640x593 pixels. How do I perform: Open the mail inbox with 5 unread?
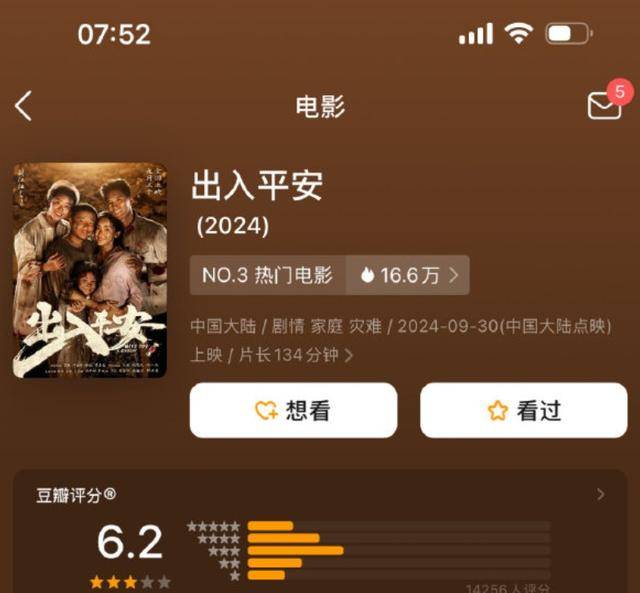[x=604, y=105]
